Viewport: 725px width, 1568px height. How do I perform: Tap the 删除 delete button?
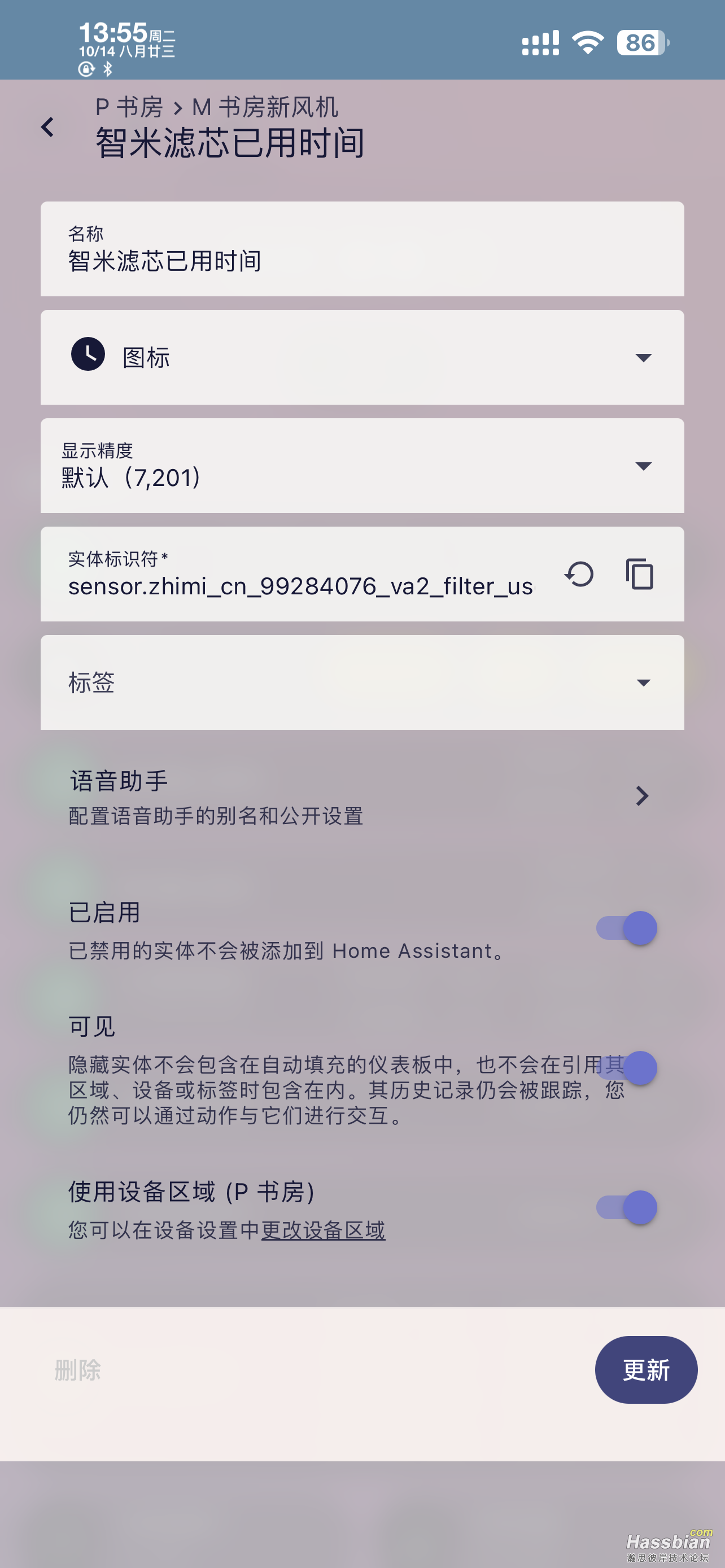coord(78,1369)
